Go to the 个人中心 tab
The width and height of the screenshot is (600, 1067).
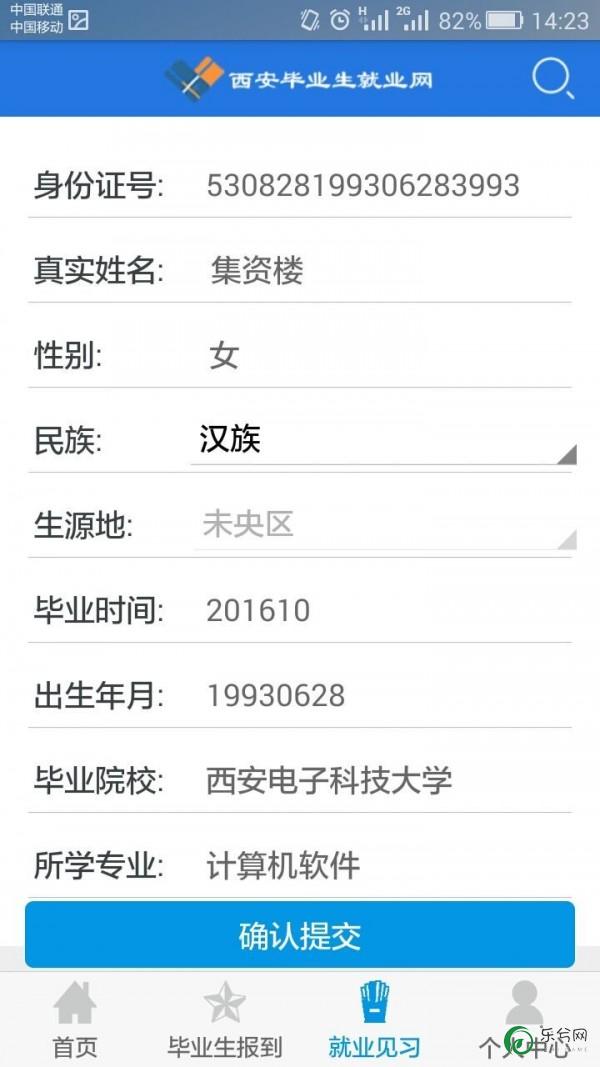point(524,1019)
